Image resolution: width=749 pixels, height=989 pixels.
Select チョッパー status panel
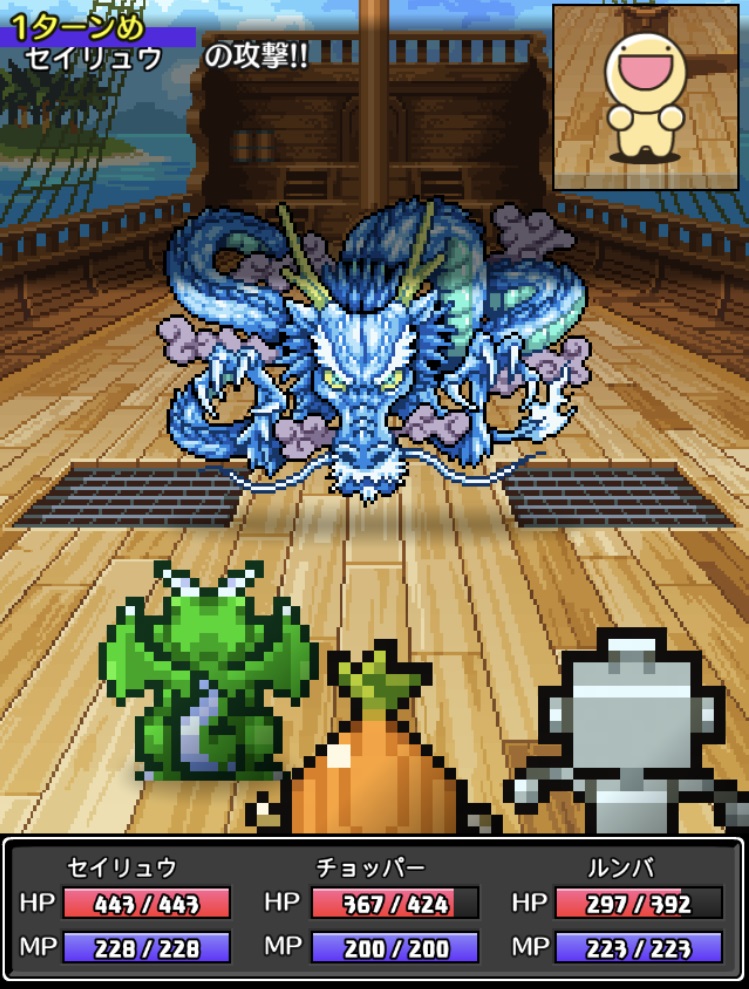(x=372, y=909)
